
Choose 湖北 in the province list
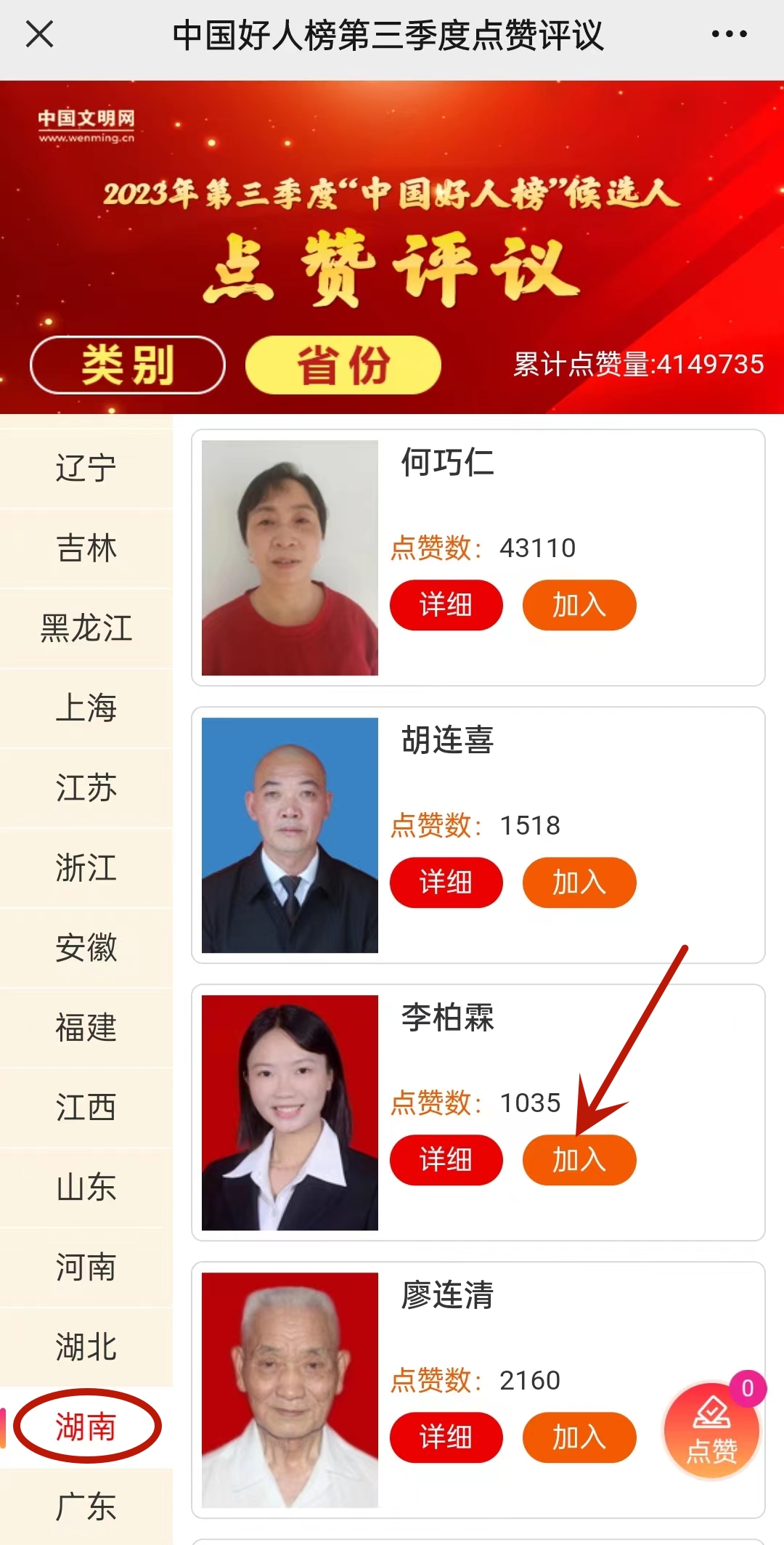[86, 1347]
